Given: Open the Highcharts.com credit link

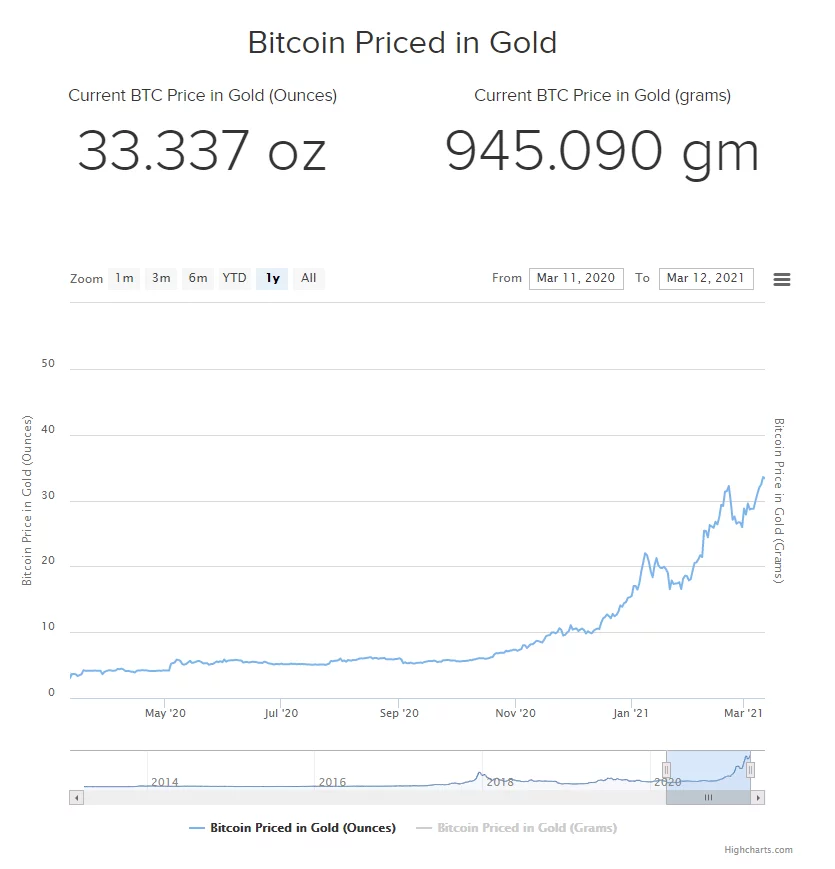Looking at the screenshot, I should [x=758, y=850].
